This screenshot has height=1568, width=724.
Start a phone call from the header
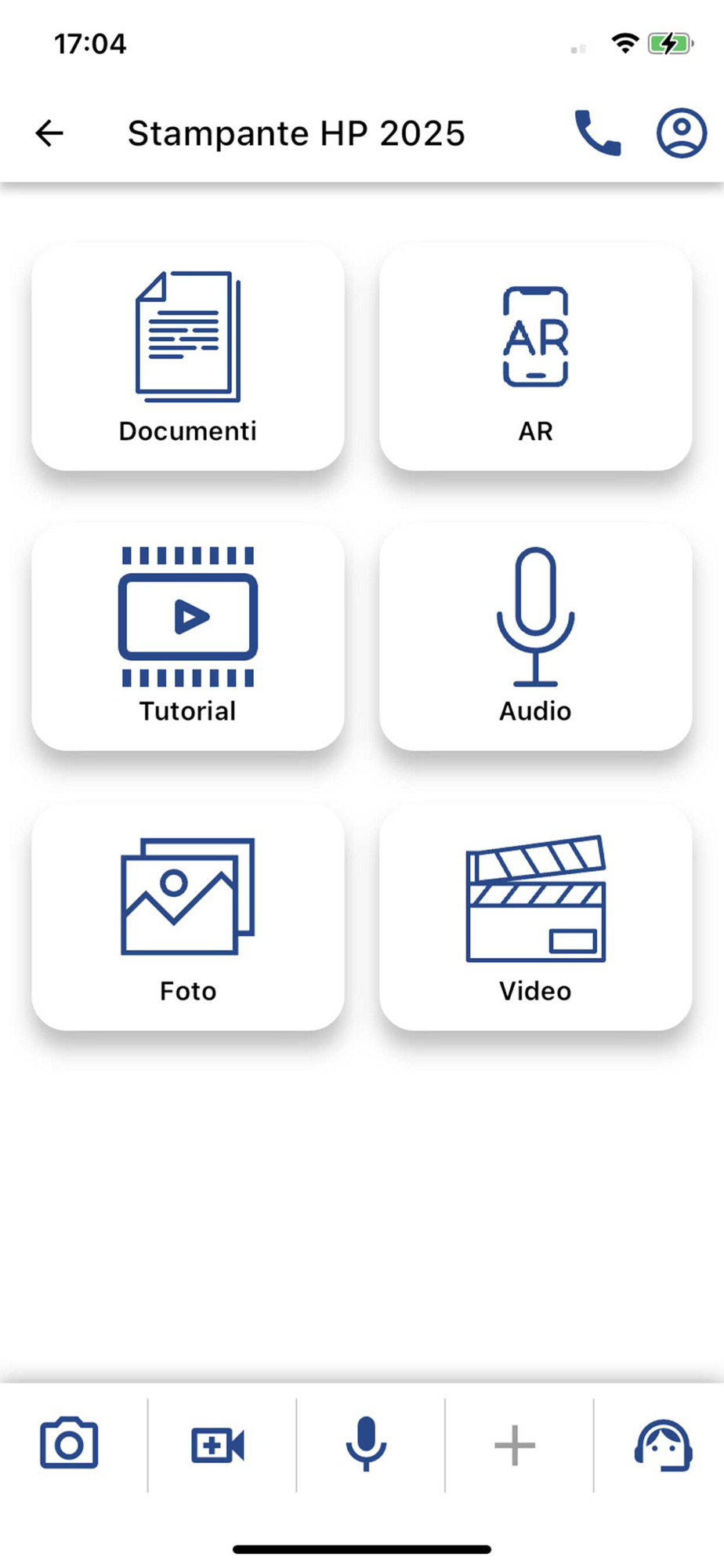pyautogui.click(x=598, y=133)
